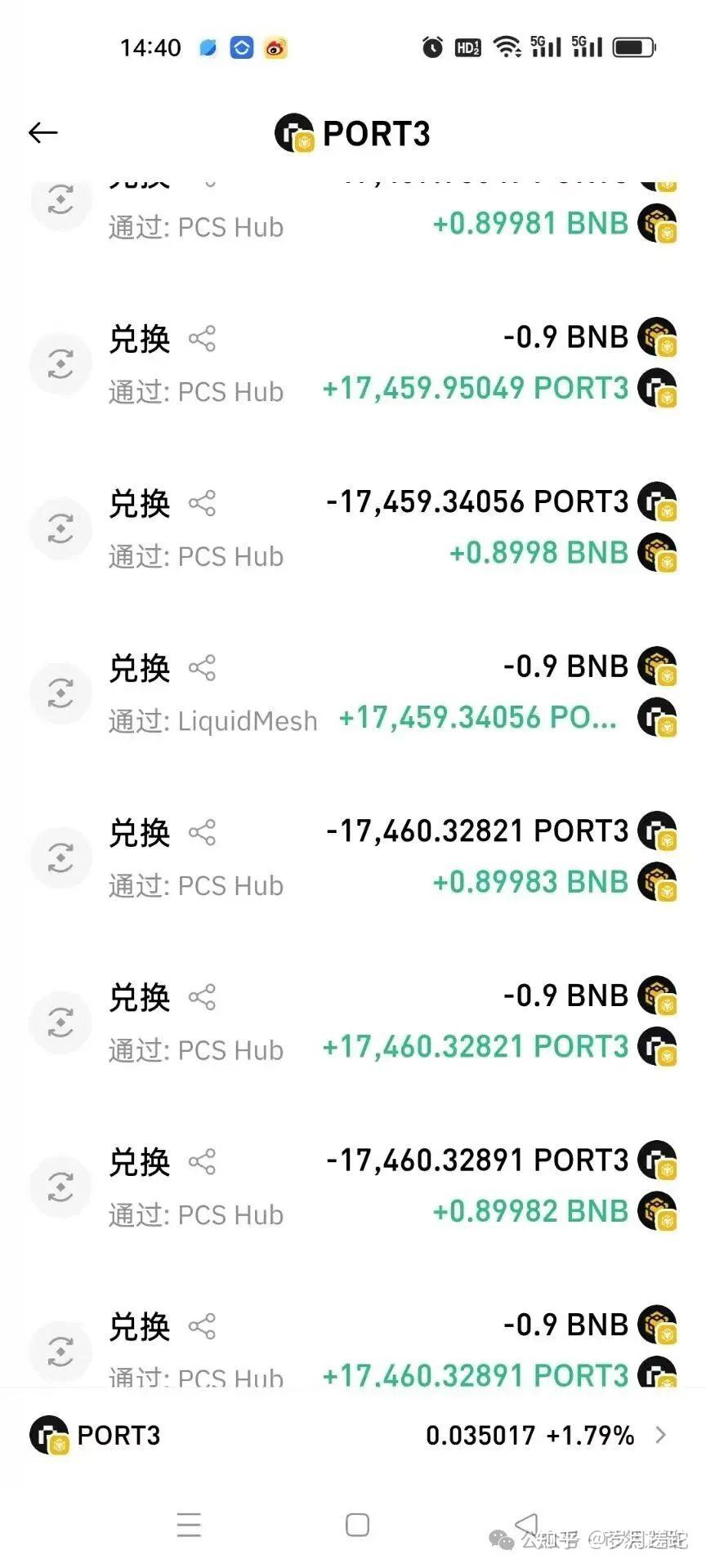Tap the circular exchange icon by the LiquidMesh swap
This screenshot has width=706, height=1568.
[60, 693]
